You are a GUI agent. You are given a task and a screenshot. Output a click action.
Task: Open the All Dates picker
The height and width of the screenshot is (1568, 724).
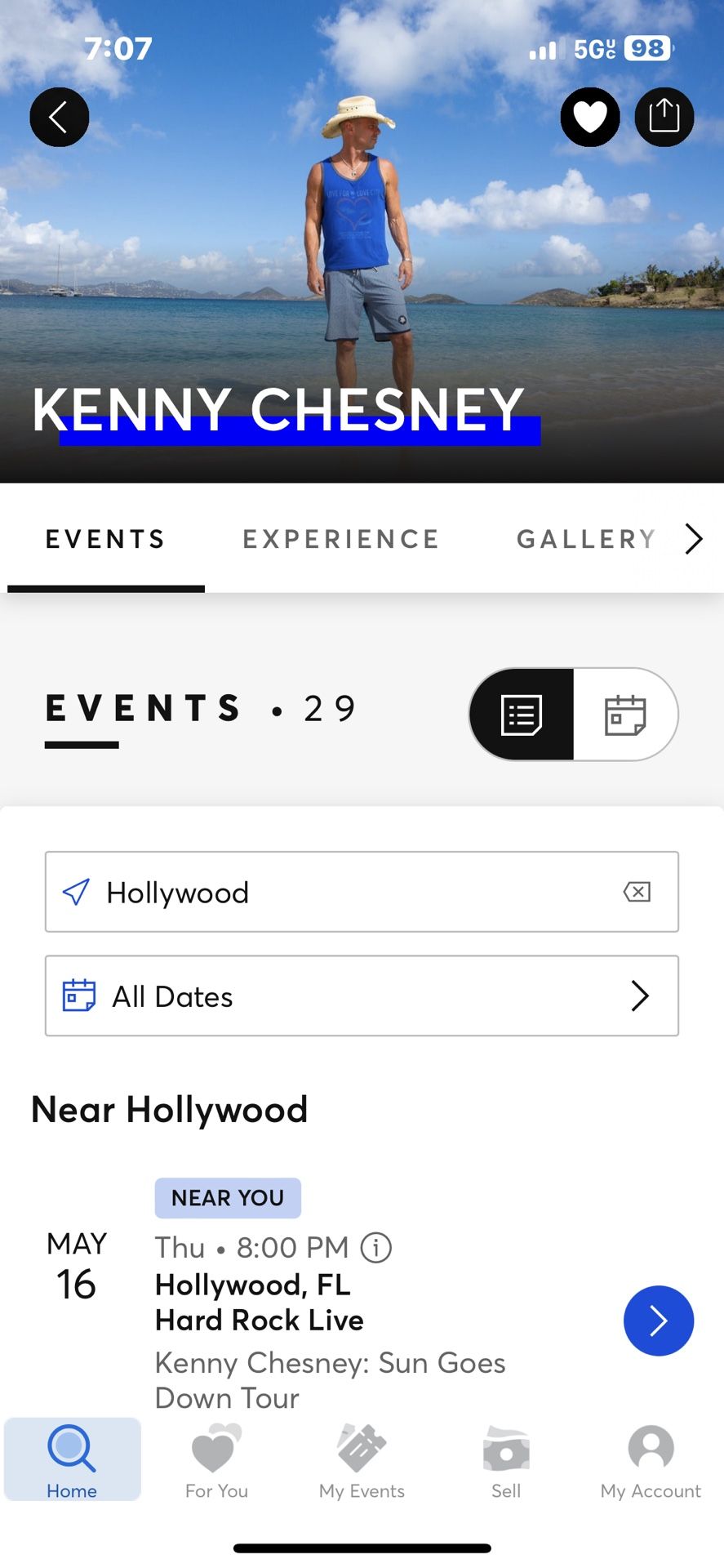coord(362,996)
